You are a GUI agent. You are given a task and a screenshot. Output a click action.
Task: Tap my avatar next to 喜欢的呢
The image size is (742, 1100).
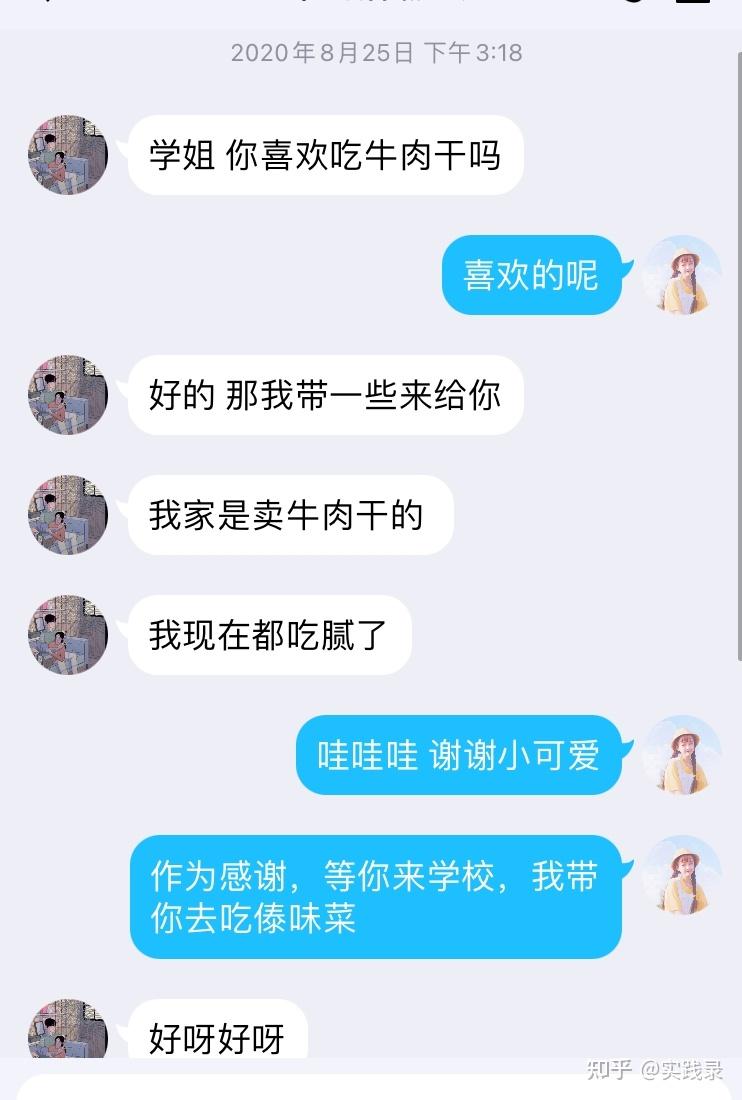(681, 275)
